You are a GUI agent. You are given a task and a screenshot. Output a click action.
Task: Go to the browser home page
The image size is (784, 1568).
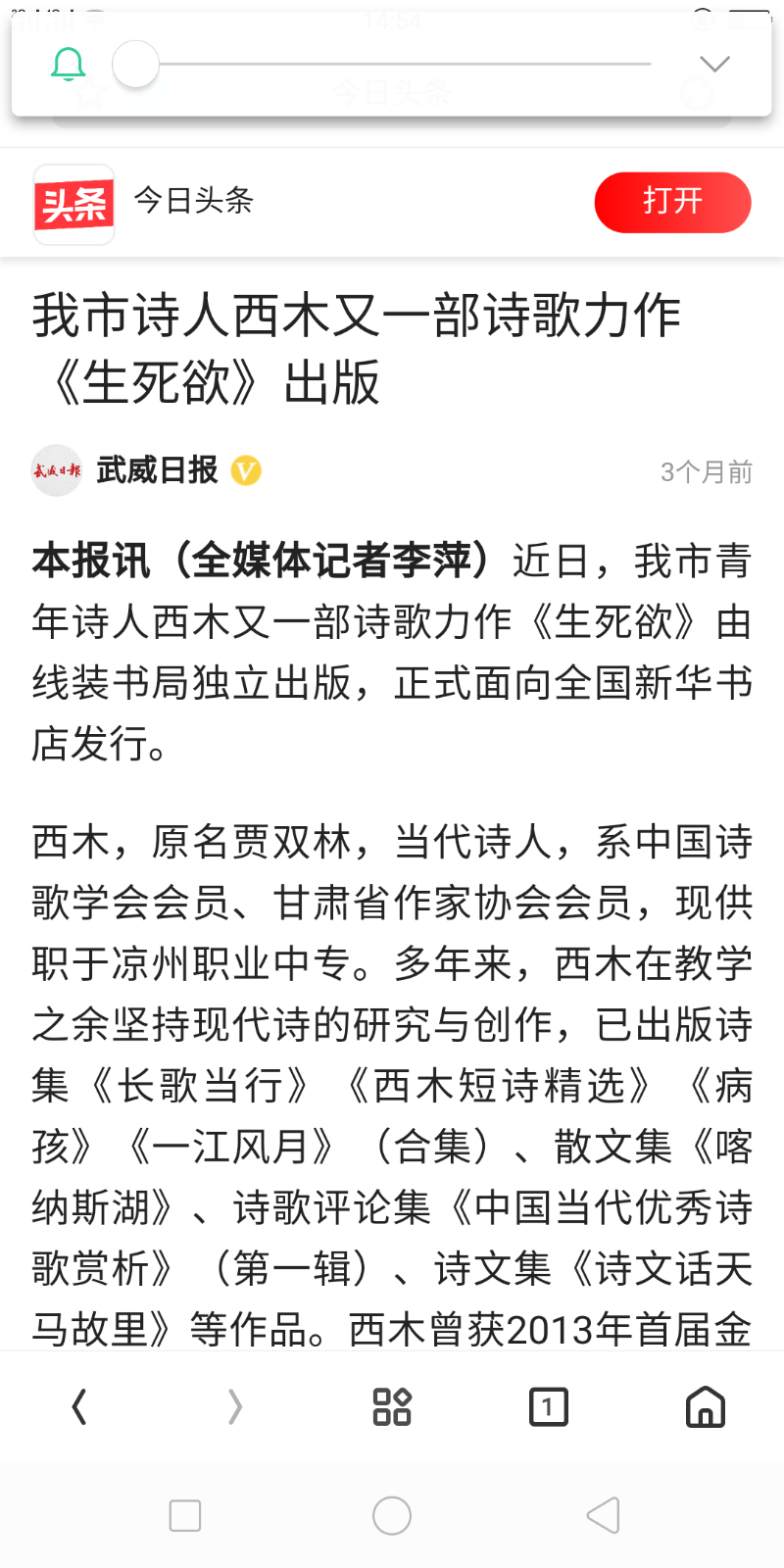pyautogui.click(x=705, y=1407)
